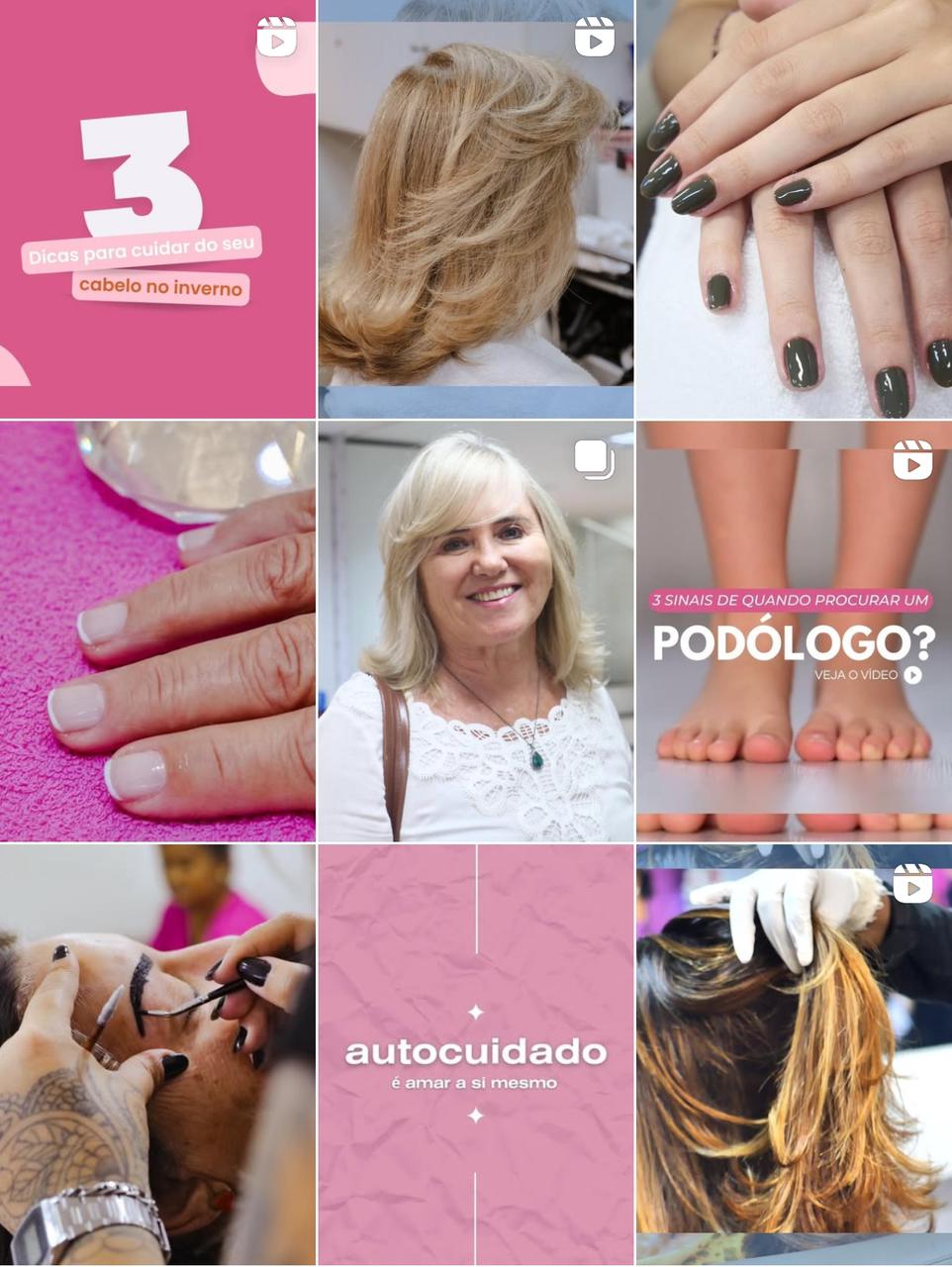This screenshot has width=952, height=1267.
Task: Open the eyebrow tinting post
Action: [158, 1054]
